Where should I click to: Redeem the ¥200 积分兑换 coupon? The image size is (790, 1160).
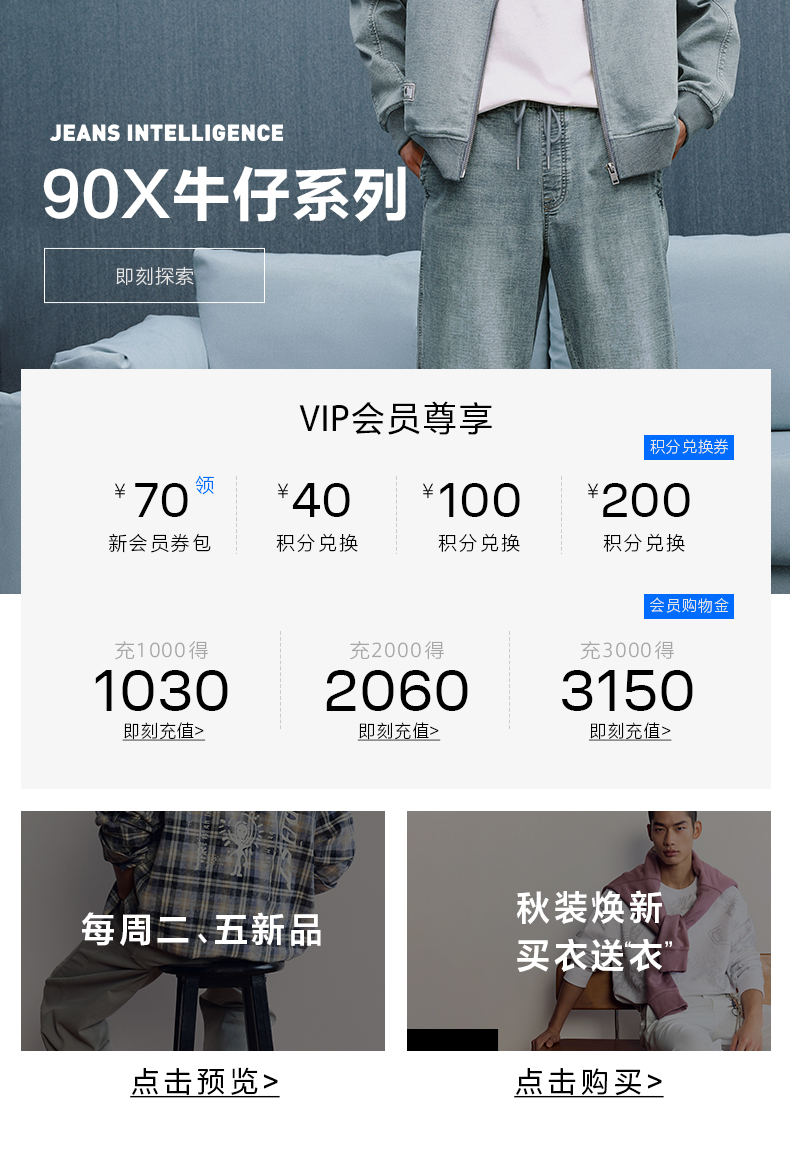(642, 515)
